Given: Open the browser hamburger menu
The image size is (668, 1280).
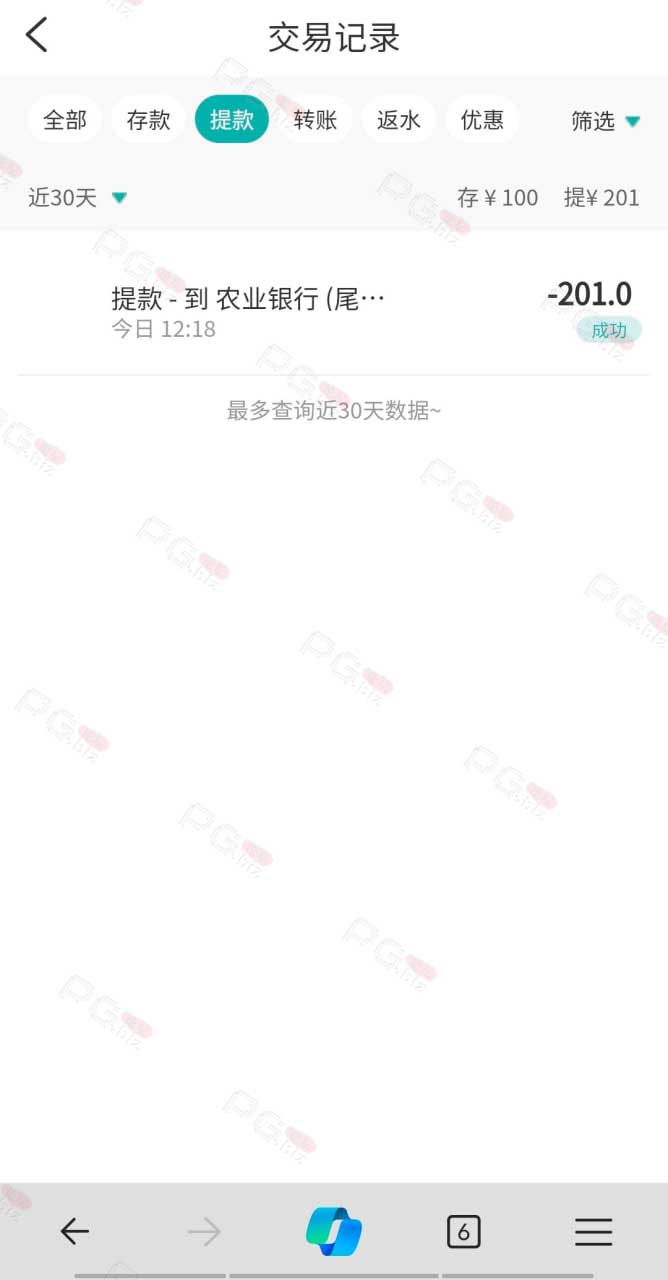Looking at the screenshot, I should pos(593,1232).
